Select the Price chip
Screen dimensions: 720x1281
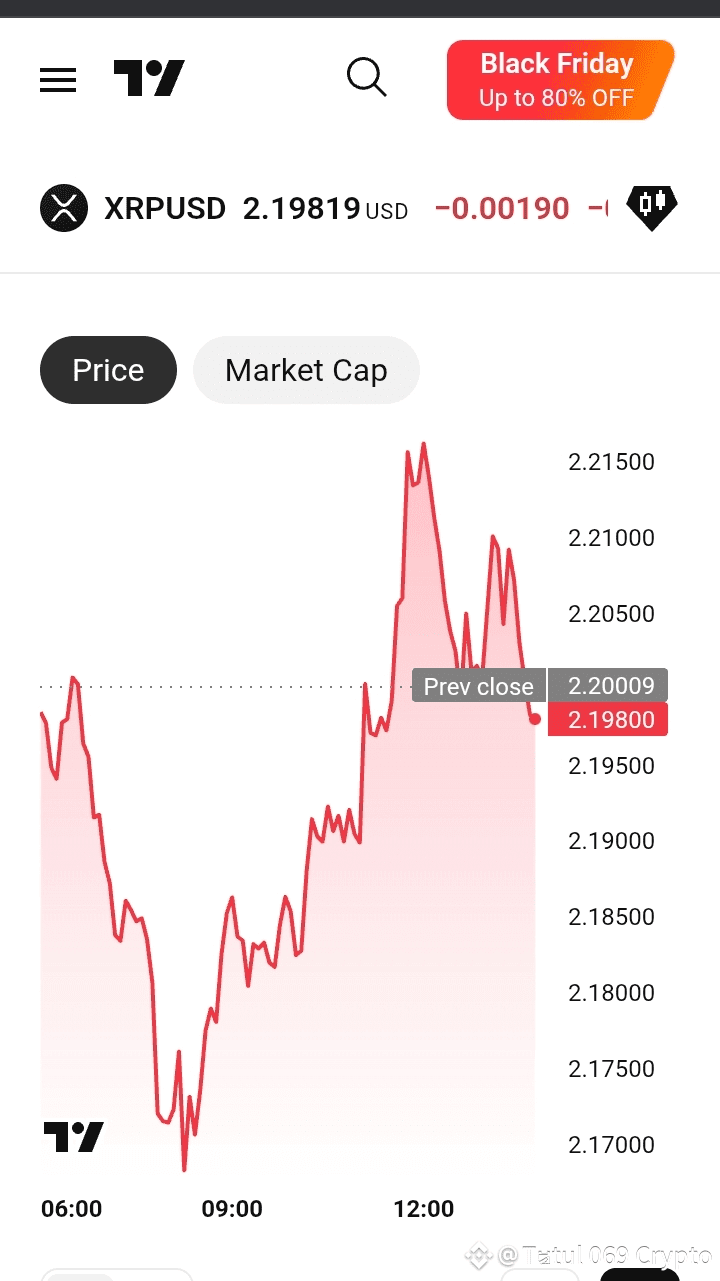[x=108, y=370]
